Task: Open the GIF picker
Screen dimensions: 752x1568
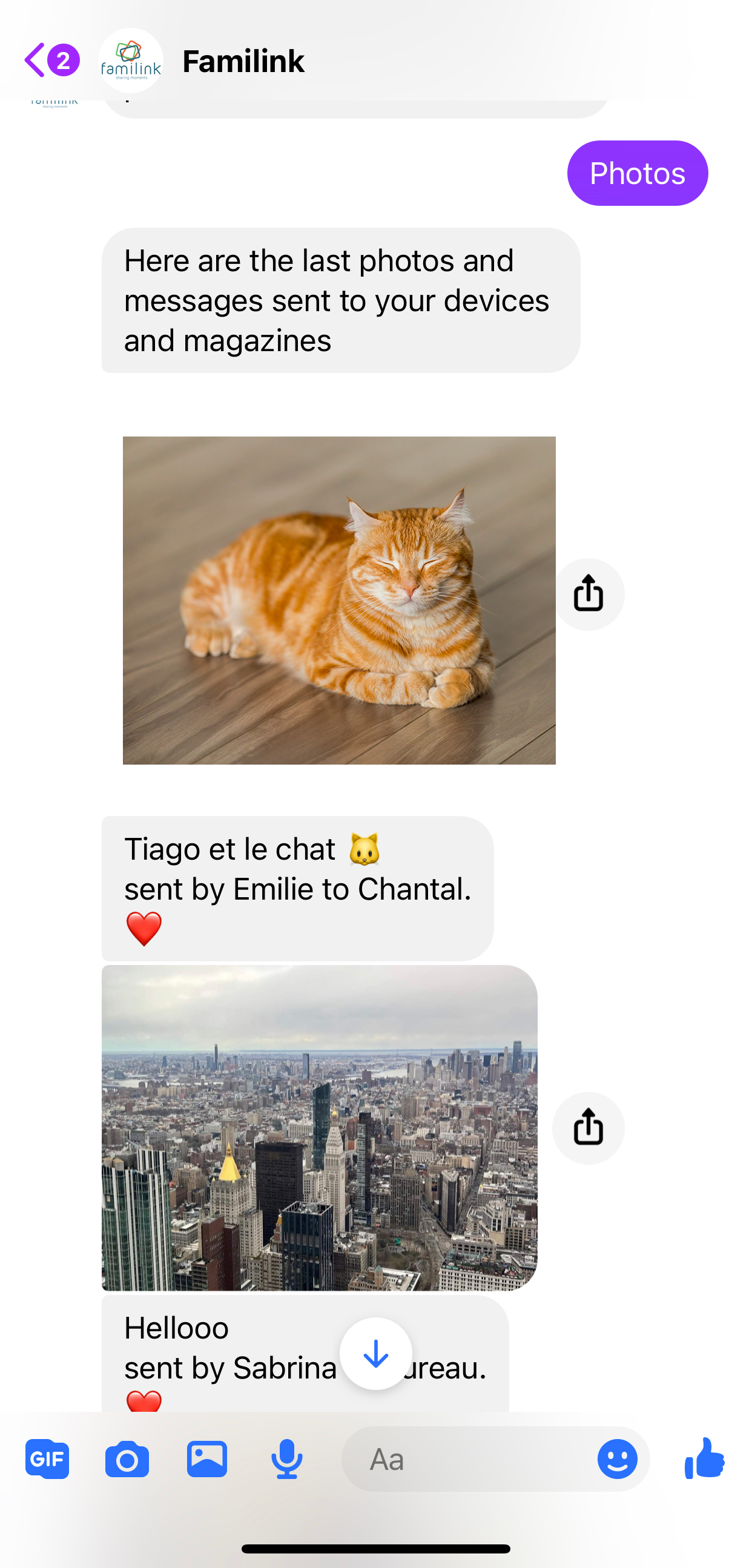Action: pyautogui.click(x=47, y=1459)
